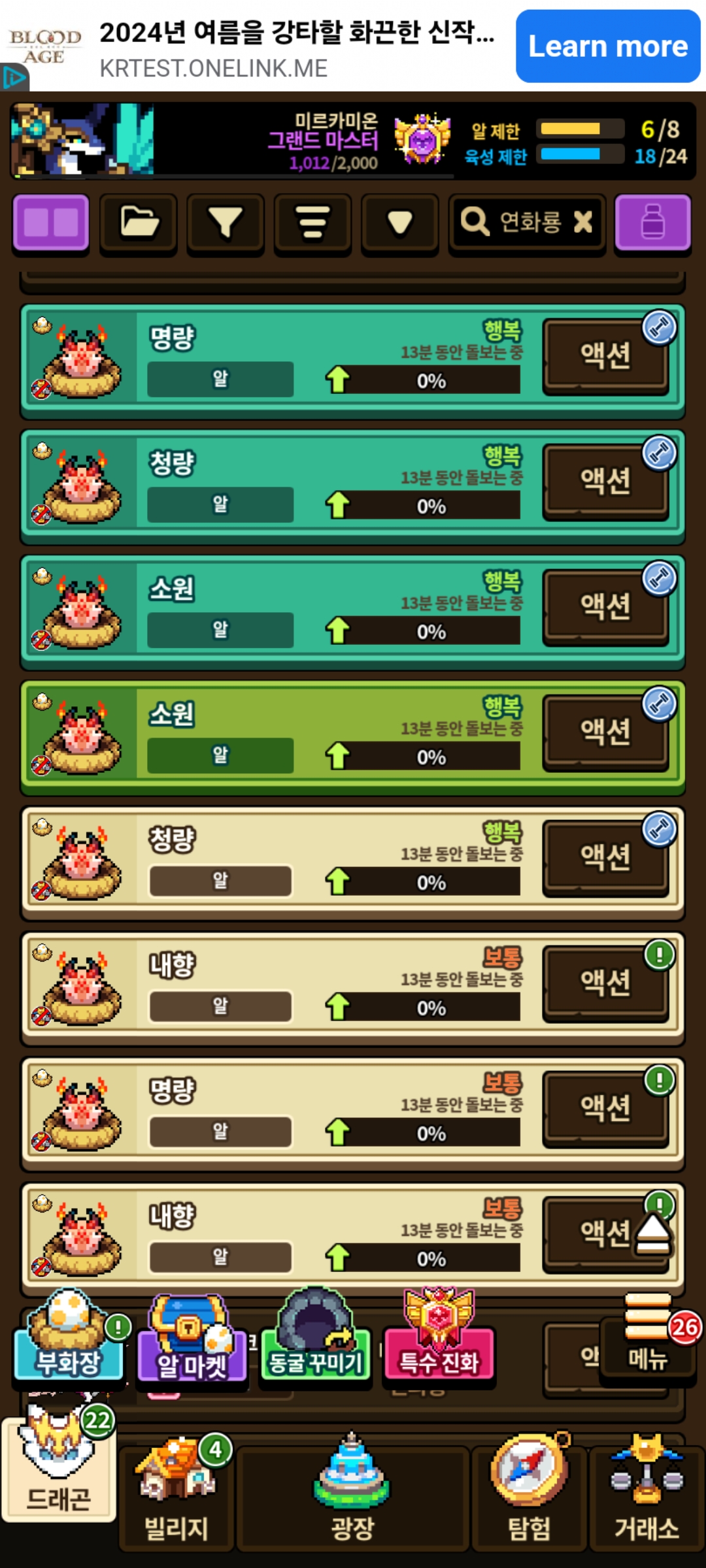Tap the heart favorites filter
The image size is (706, 1568).
click(399, 222)
